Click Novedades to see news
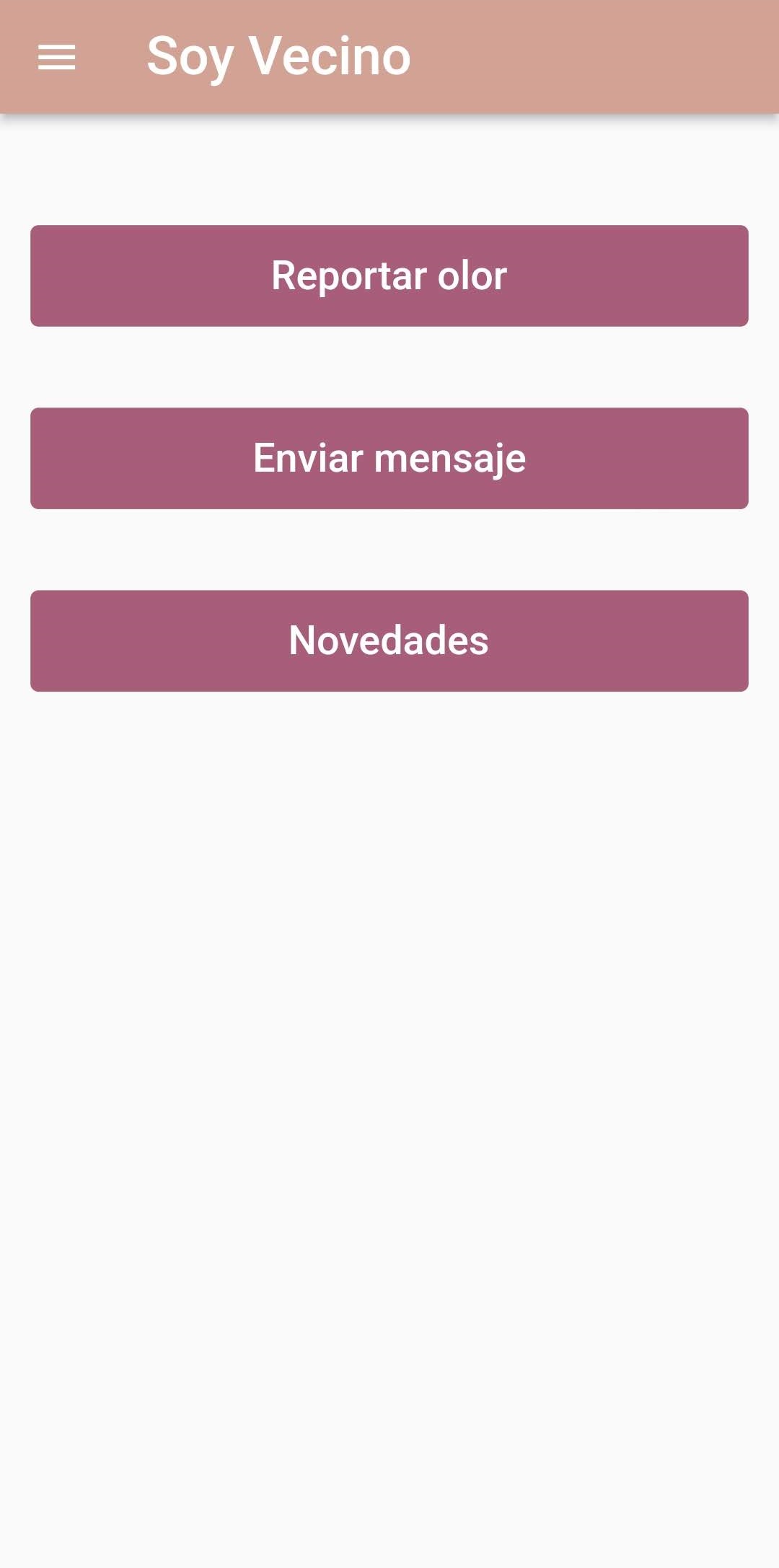Image resolution: width=779 pixels, height=1568 pixels. [389, 640]
